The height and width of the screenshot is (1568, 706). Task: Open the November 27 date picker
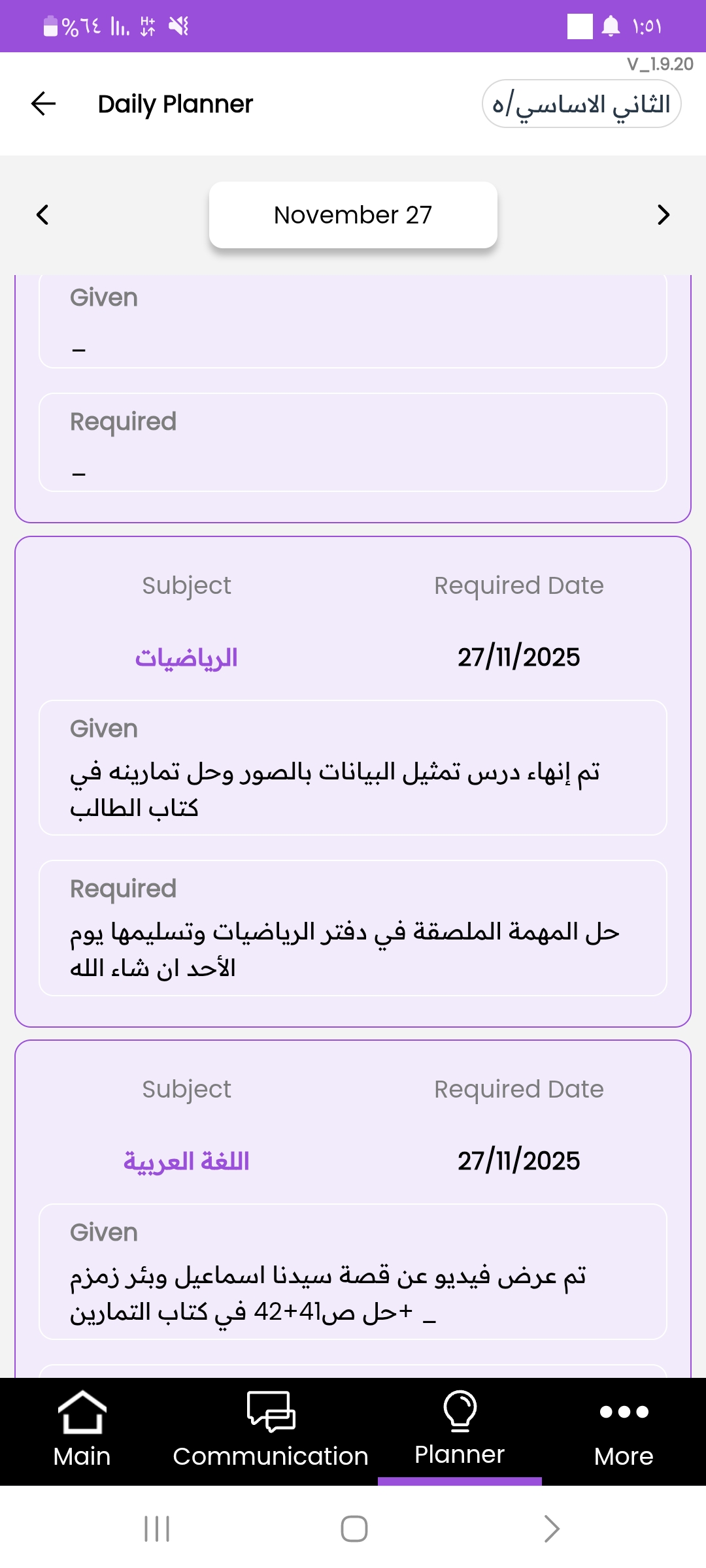(x=353, y=215)
